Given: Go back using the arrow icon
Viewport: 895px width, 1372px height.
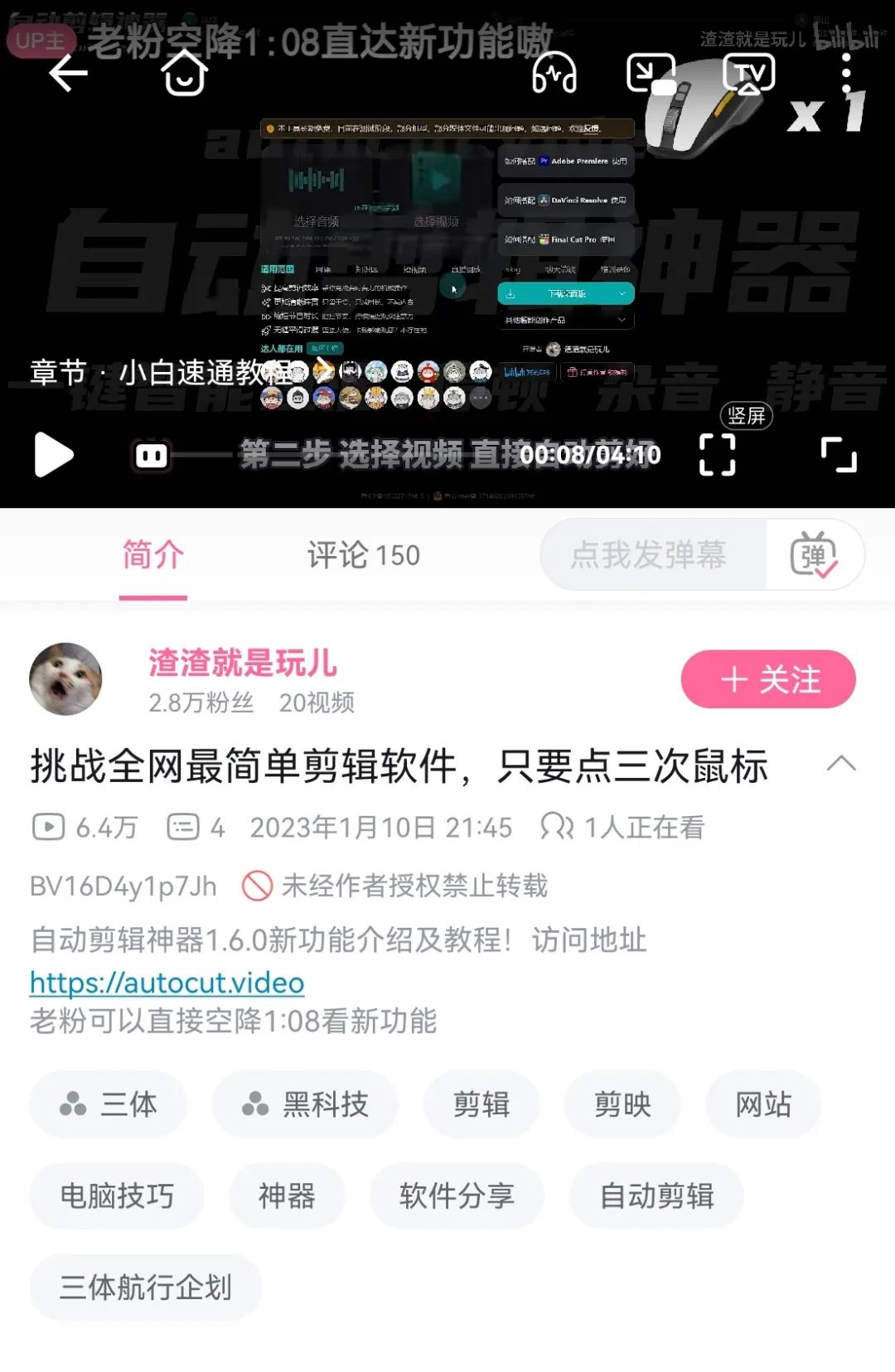Looking at the screenshot, I should point(68,75).
